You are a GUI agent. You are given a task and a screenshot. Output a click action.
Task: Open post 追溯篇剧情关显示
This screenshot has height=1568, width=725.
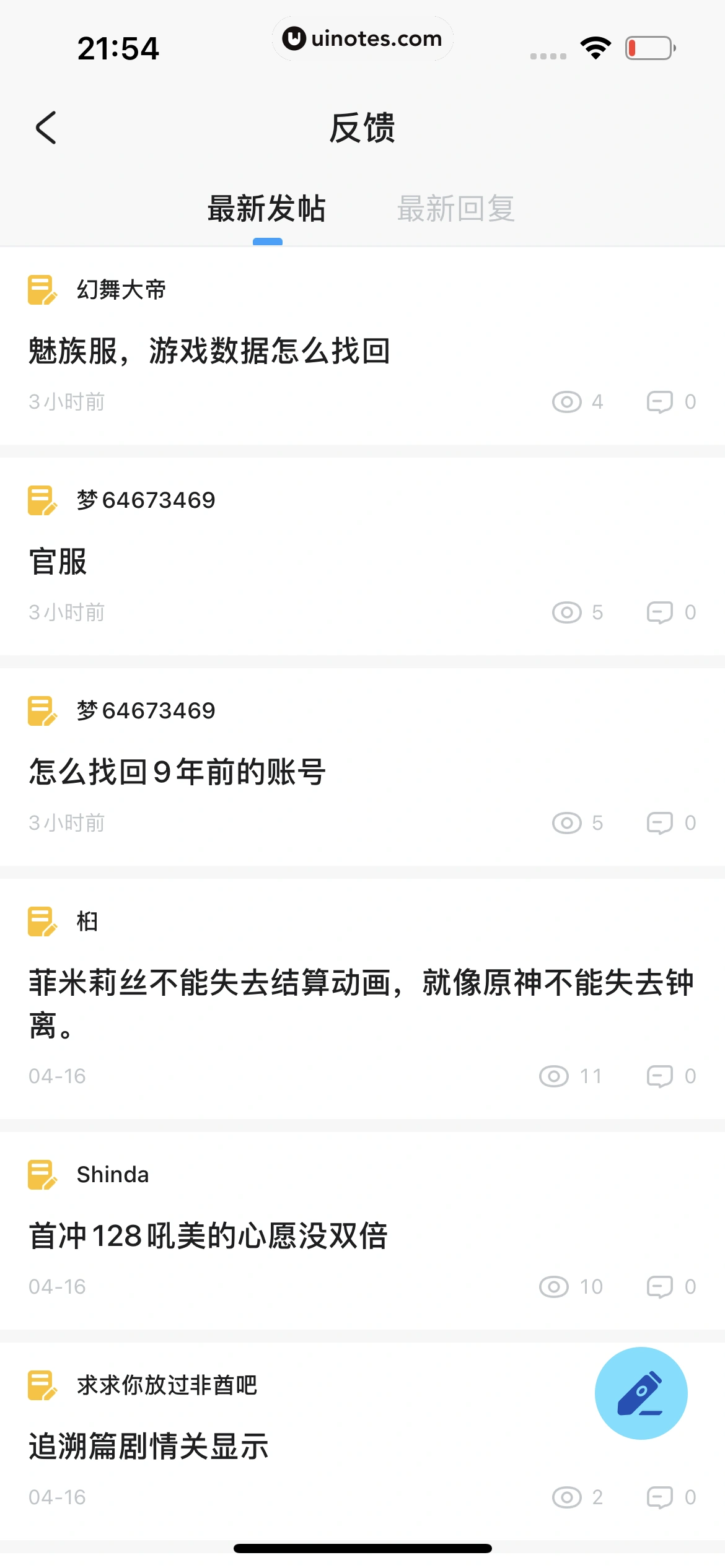[x=149, y=1447]
